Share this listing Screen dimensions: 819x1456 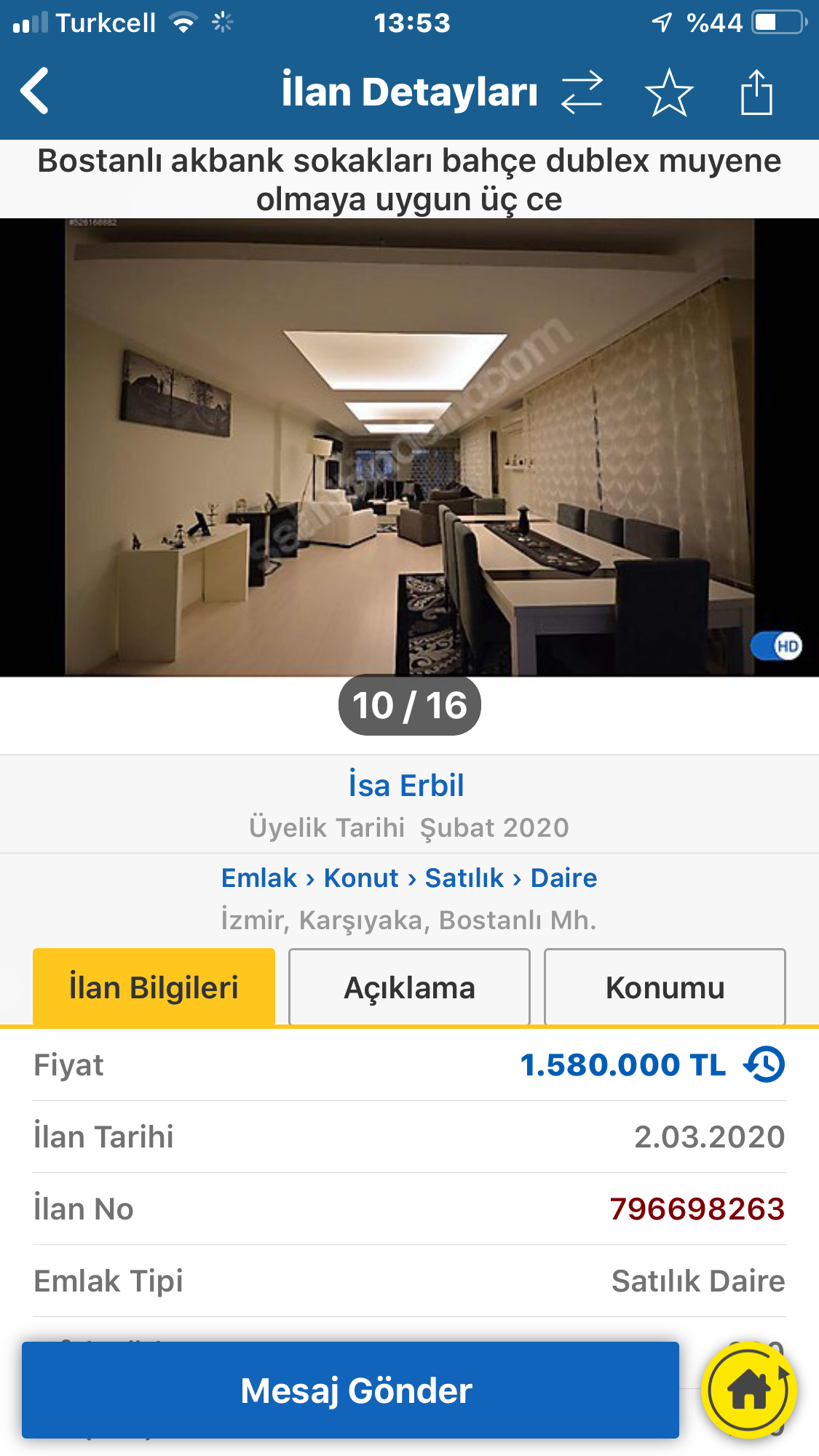(756, 92)
